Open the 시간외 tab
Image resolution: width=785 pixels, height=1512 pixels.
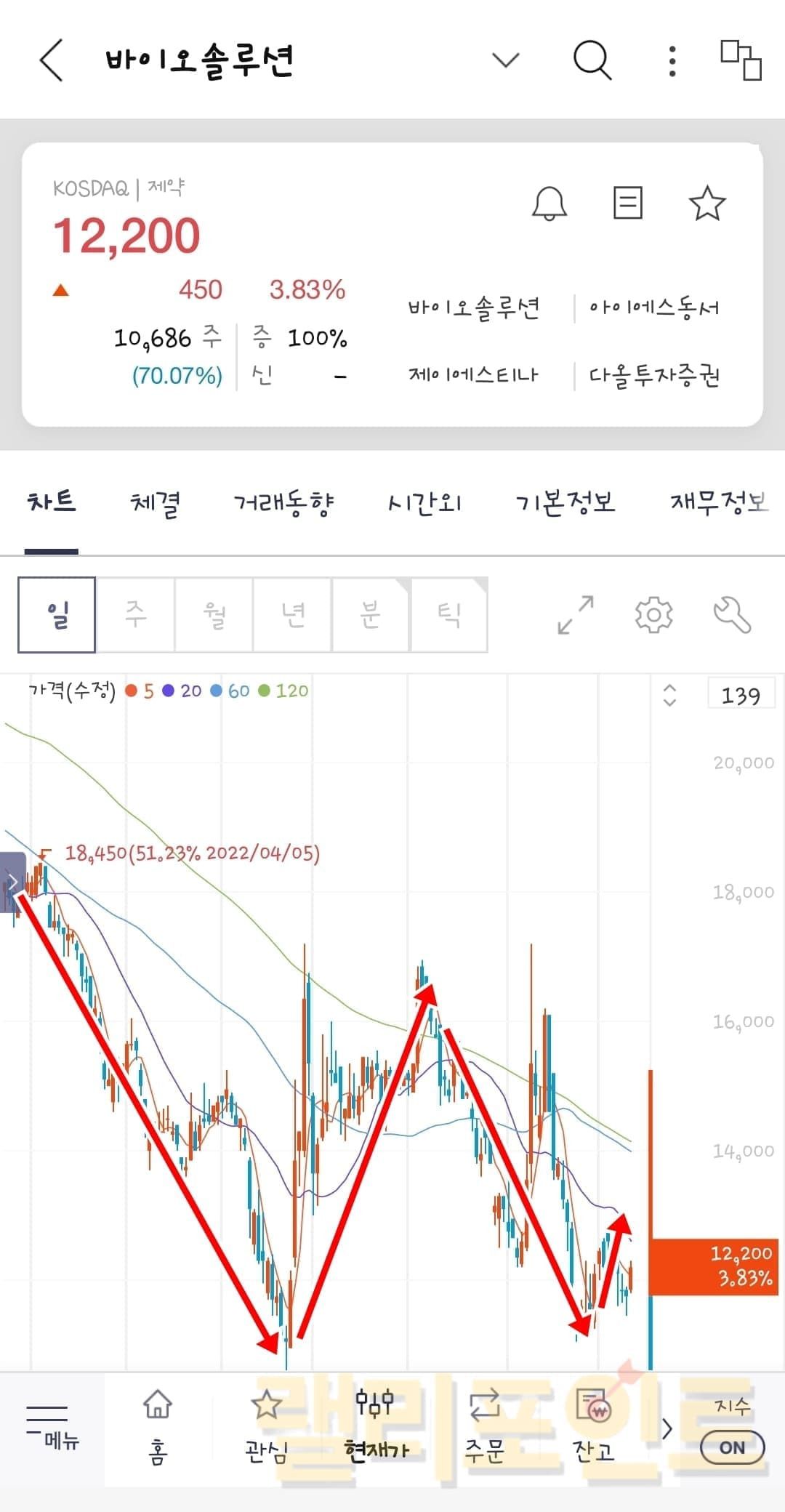point(425,503)
